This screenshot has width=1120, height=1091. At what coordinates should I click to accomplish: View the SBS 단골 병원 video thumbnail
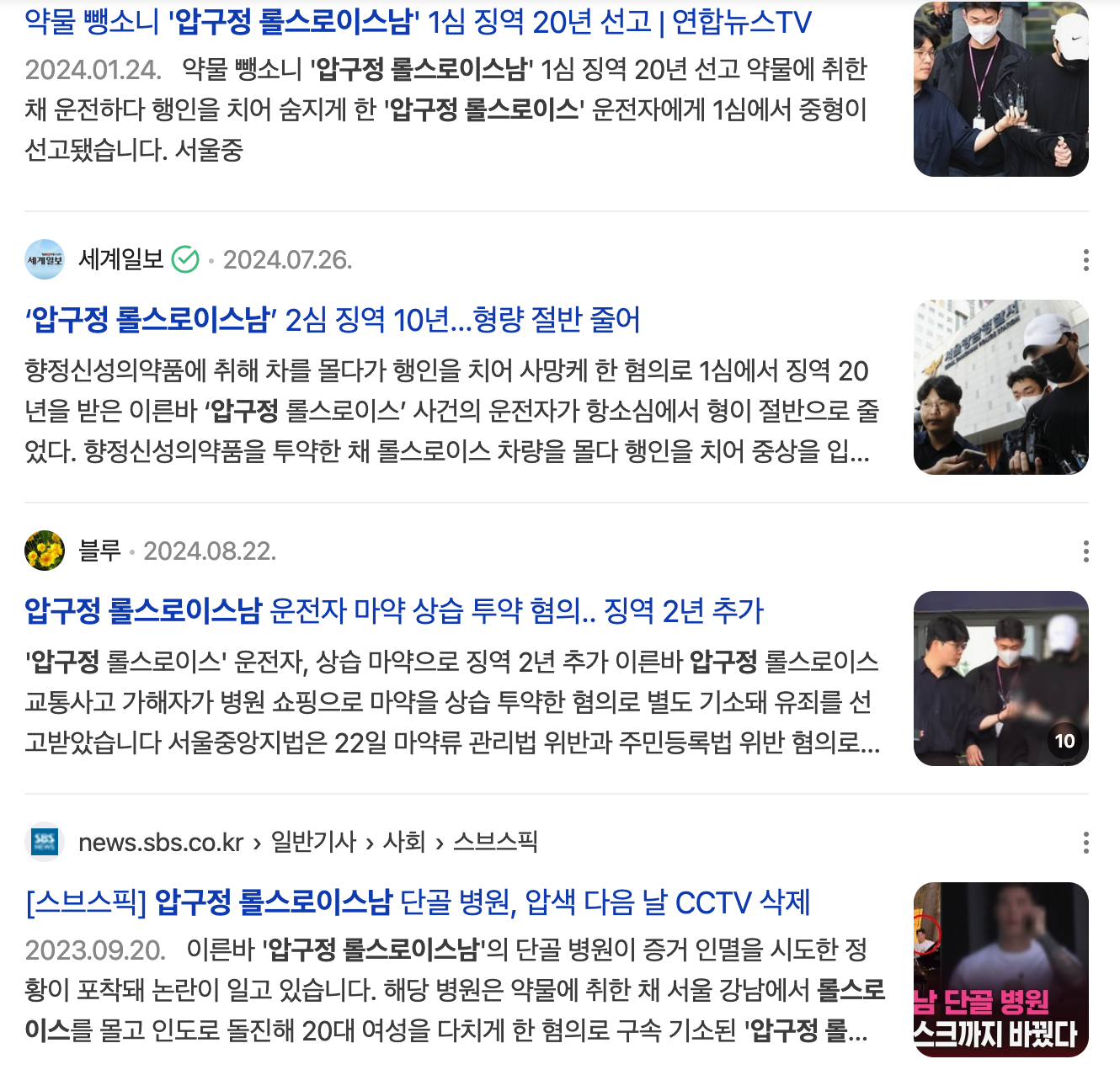[x=1000, y=970]
